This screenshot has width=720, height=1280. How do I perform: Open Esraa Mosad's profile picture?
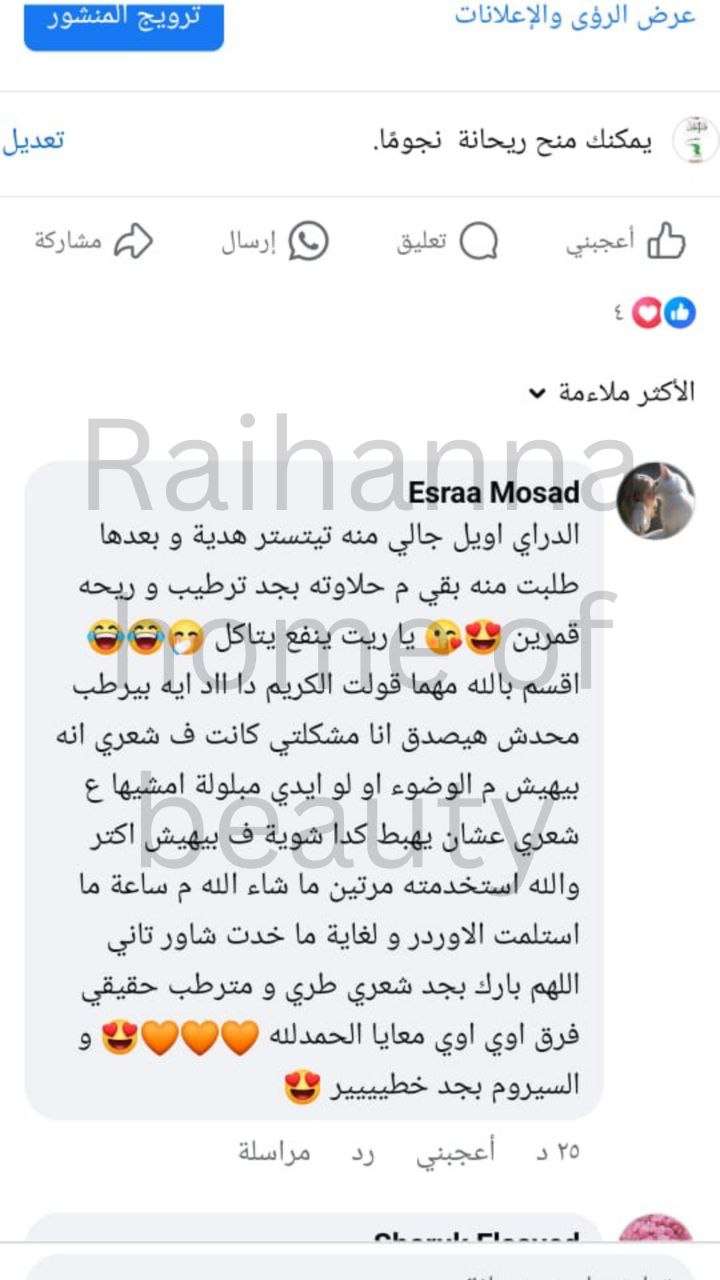click(x=655, y=499)
